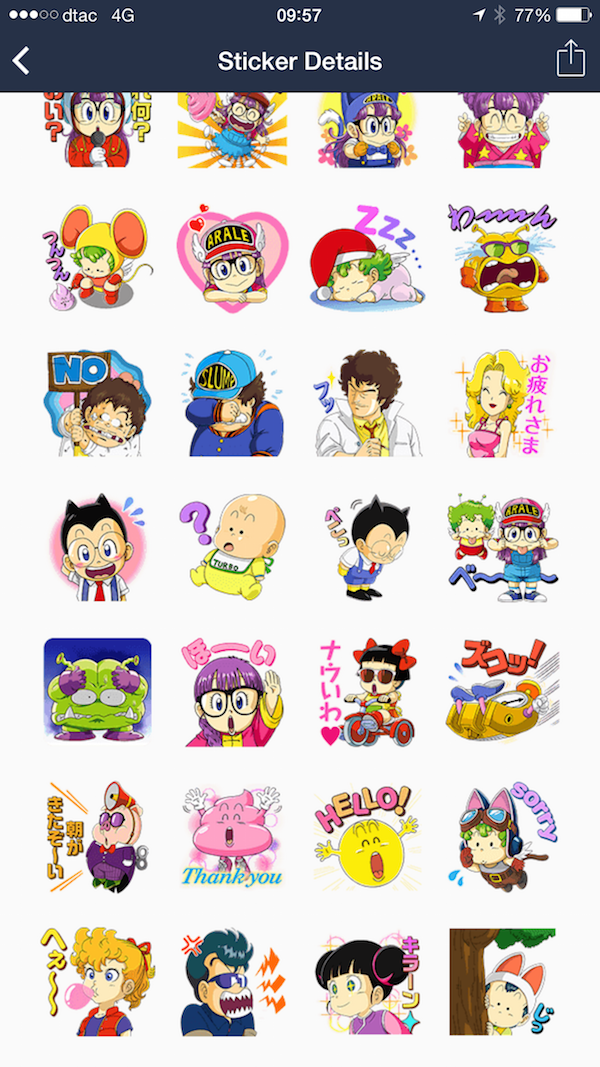600x1067 pixels.
Task: Preview the SLUMP cap crying sticker
Action: pyautogui.click(x=233, y=403)
